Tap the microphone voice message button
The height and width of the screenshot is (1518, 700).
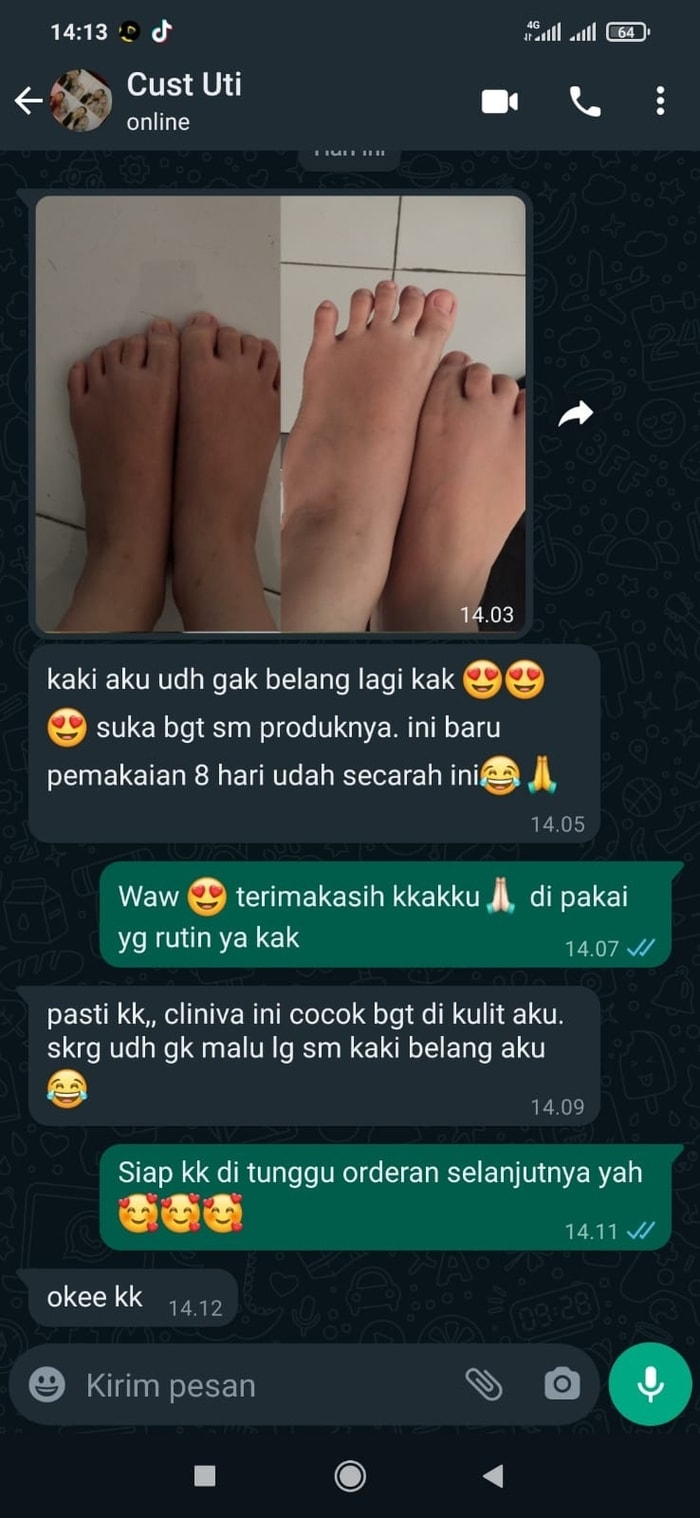[x=650, y=1384]
